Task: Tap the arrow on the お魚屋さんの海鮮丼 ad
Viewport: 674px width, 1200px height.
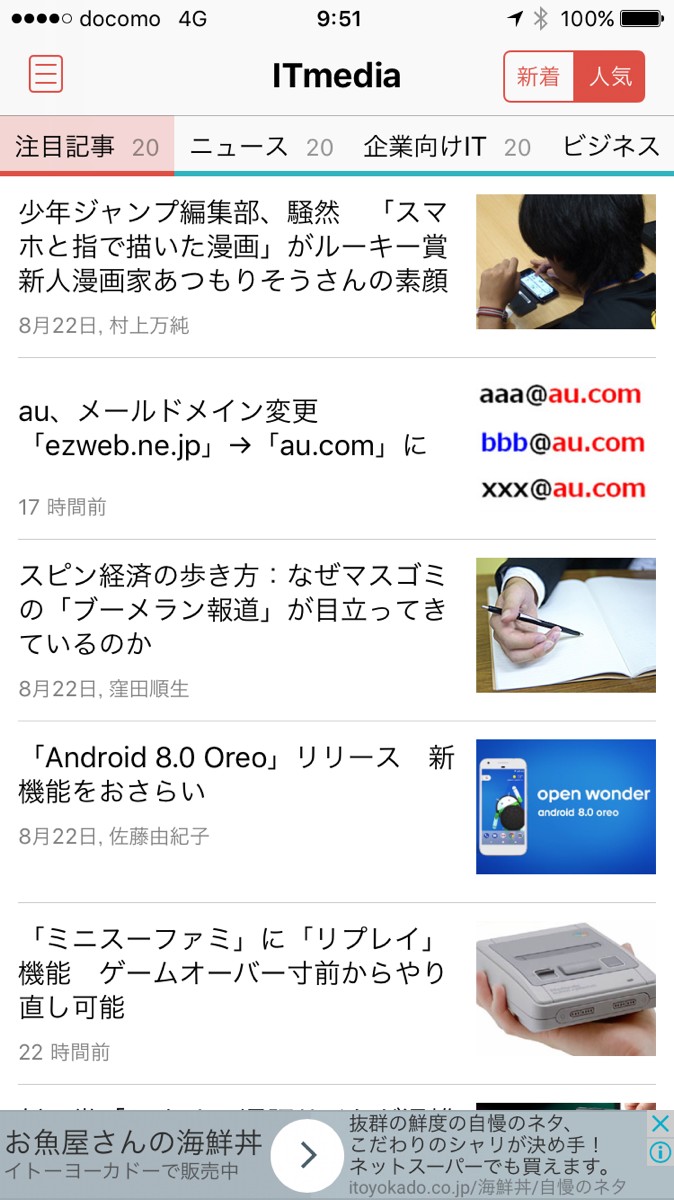Action: point(308,1155)
